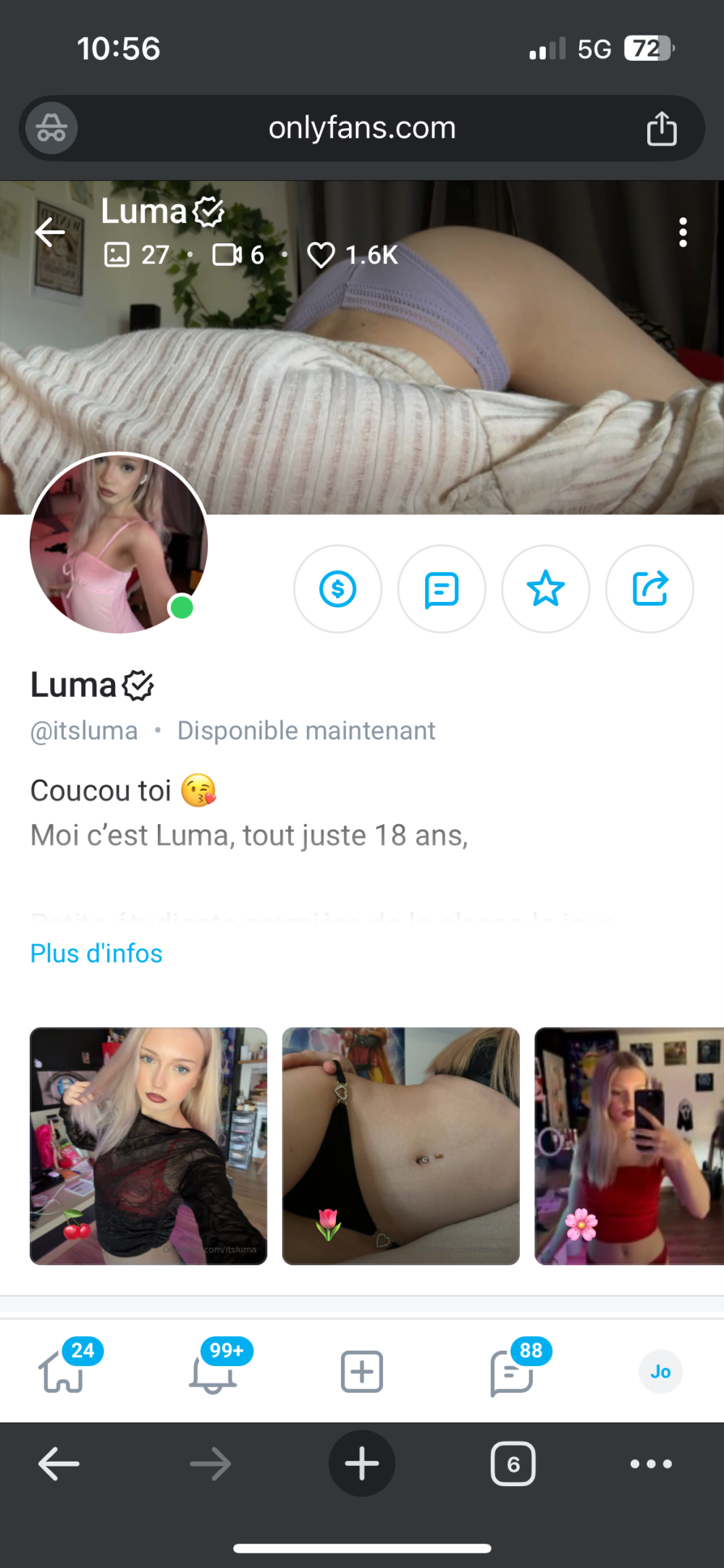724x1568 pixels.
Task: Open Luma's round profile picture
Action: click(119, 543)
